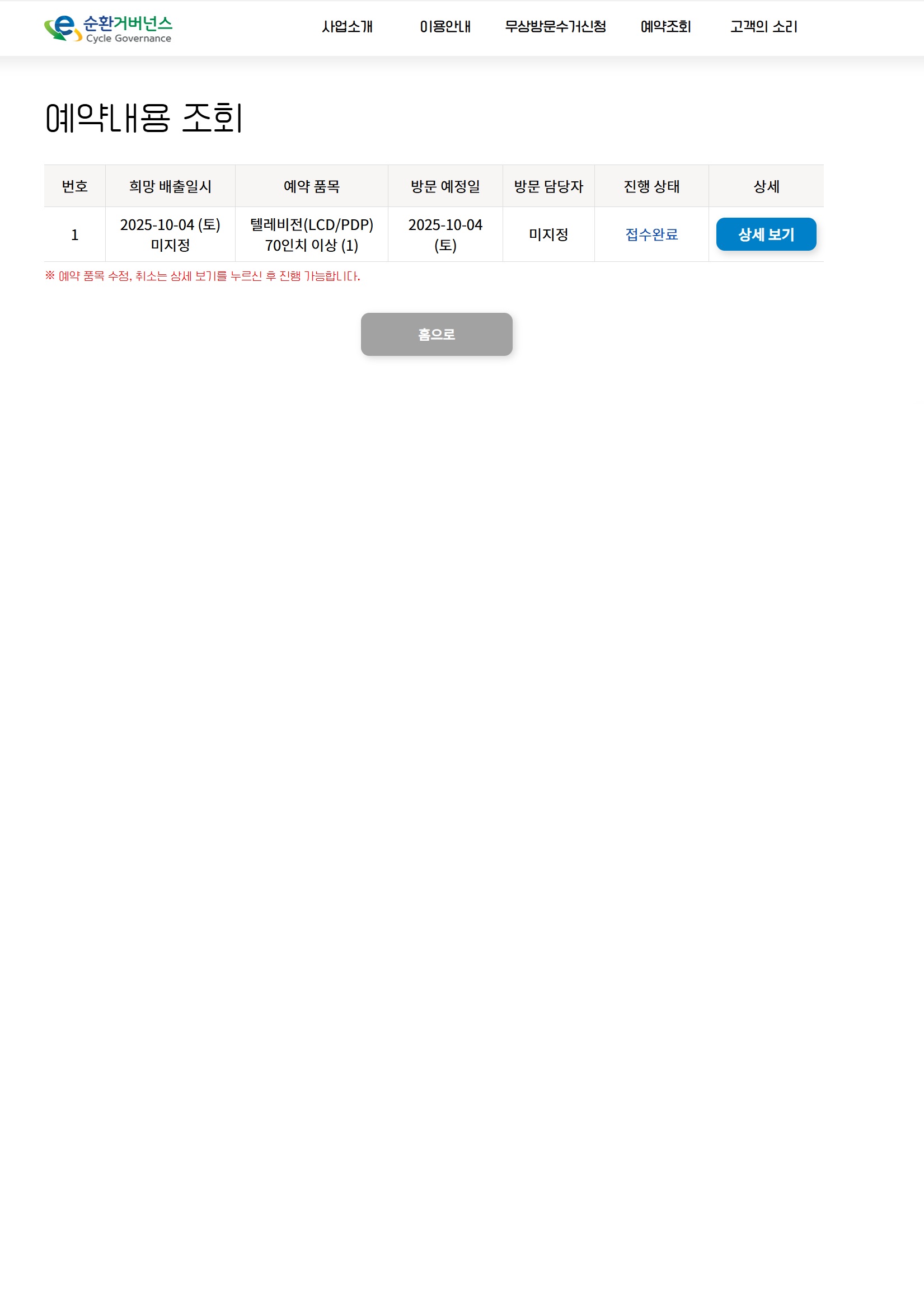Go to 이용안내 page
The height and width of the screenshot is (1310, 924).
(445, 27)
